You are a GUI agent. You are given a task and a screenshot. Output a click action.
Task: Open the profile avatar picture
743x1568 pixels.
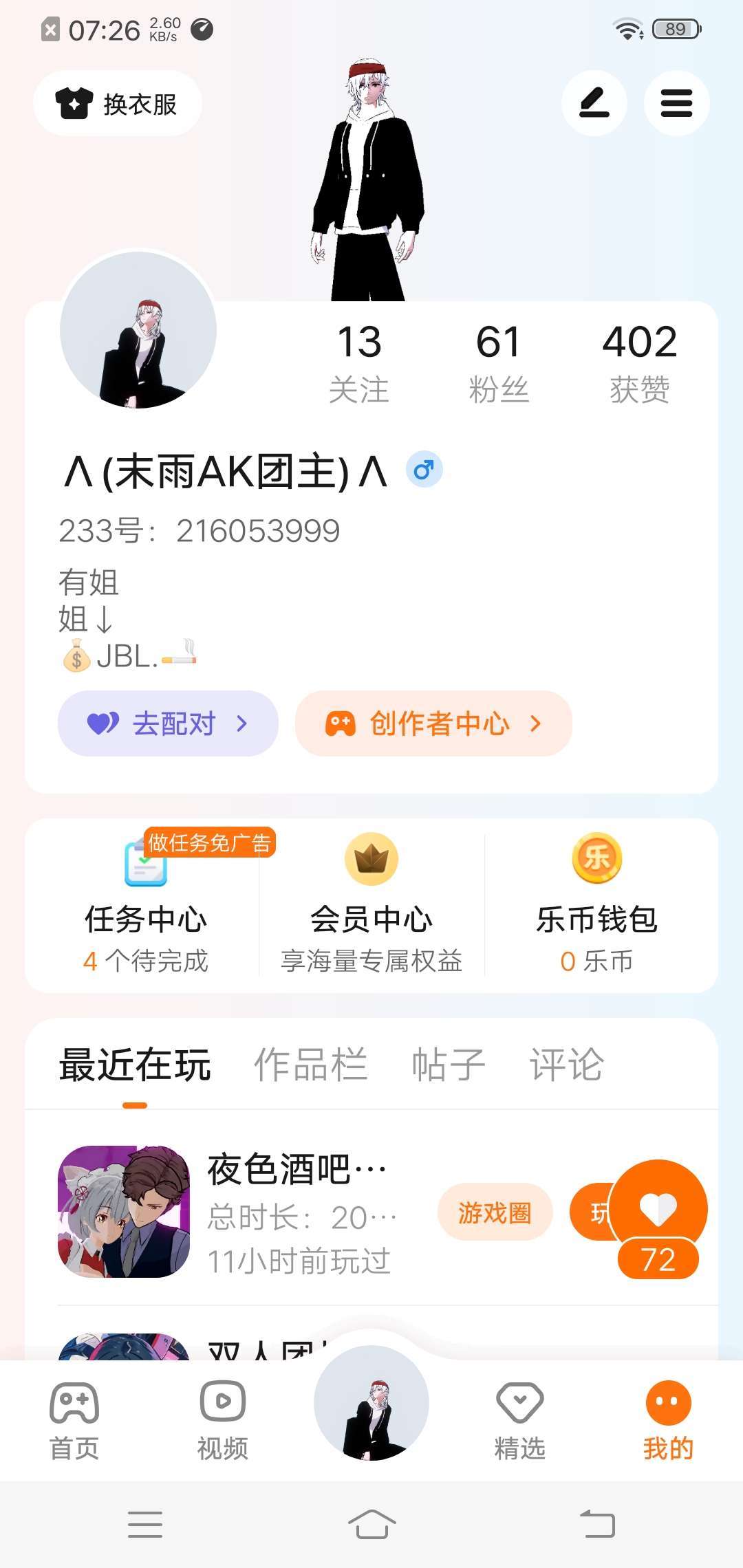click(138, 330)
